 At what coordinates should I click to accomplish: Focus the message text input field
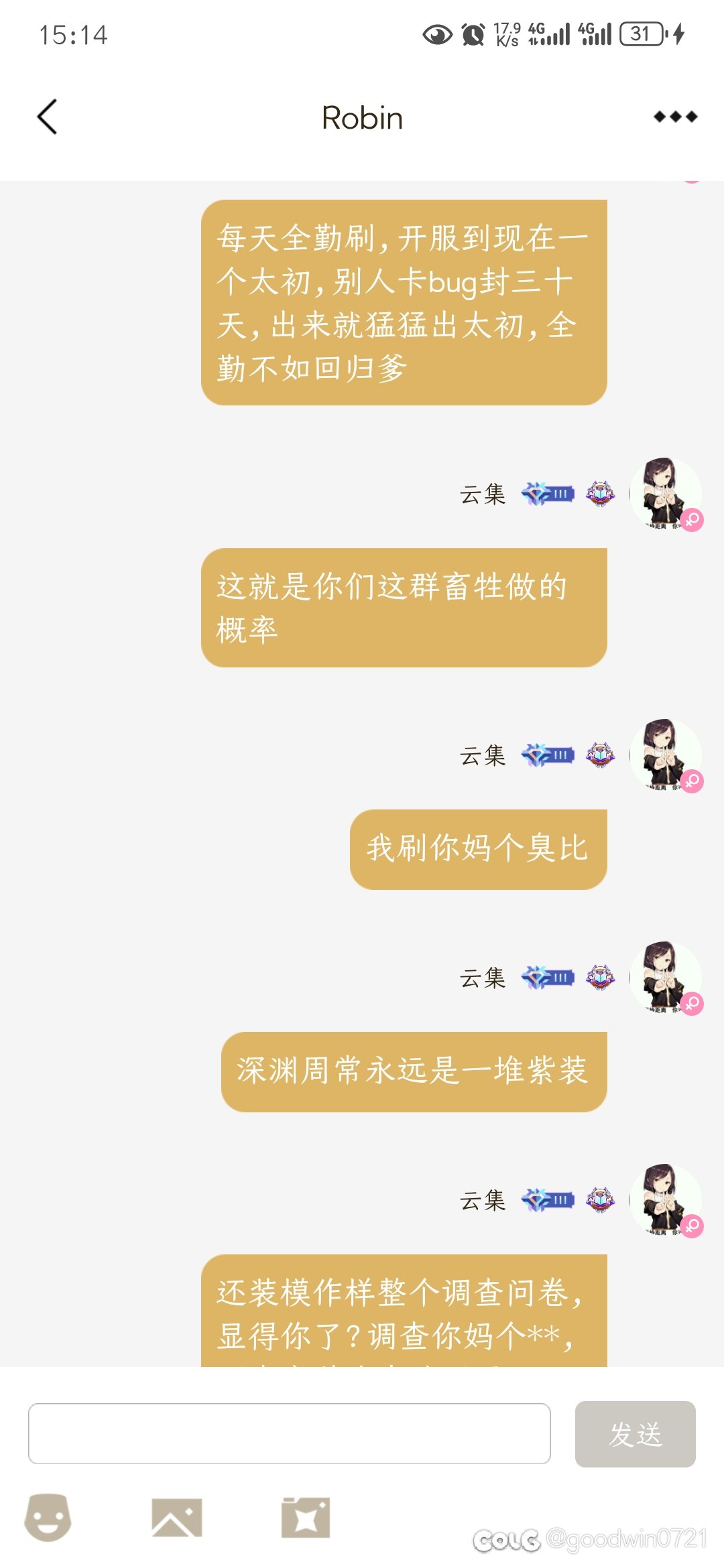pos(289,1433)
